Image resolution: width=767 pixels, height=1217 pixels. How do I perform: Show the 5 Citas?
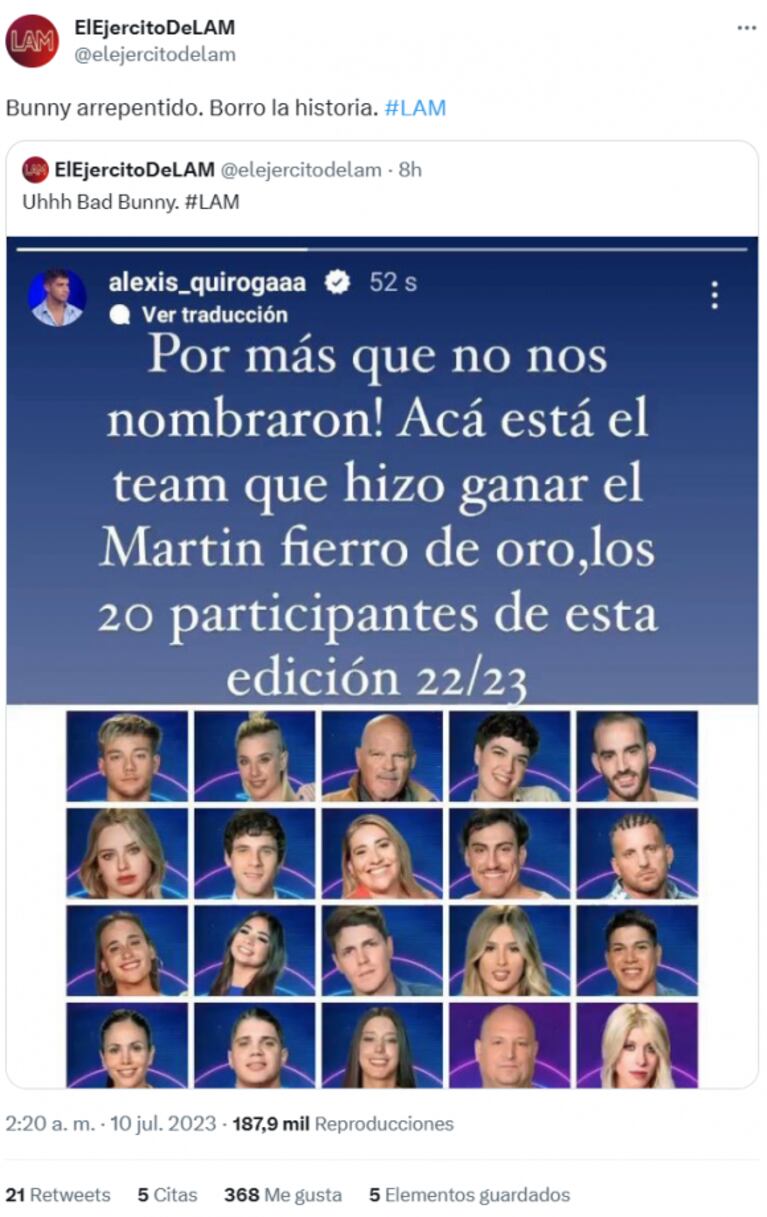[167, 1194]
